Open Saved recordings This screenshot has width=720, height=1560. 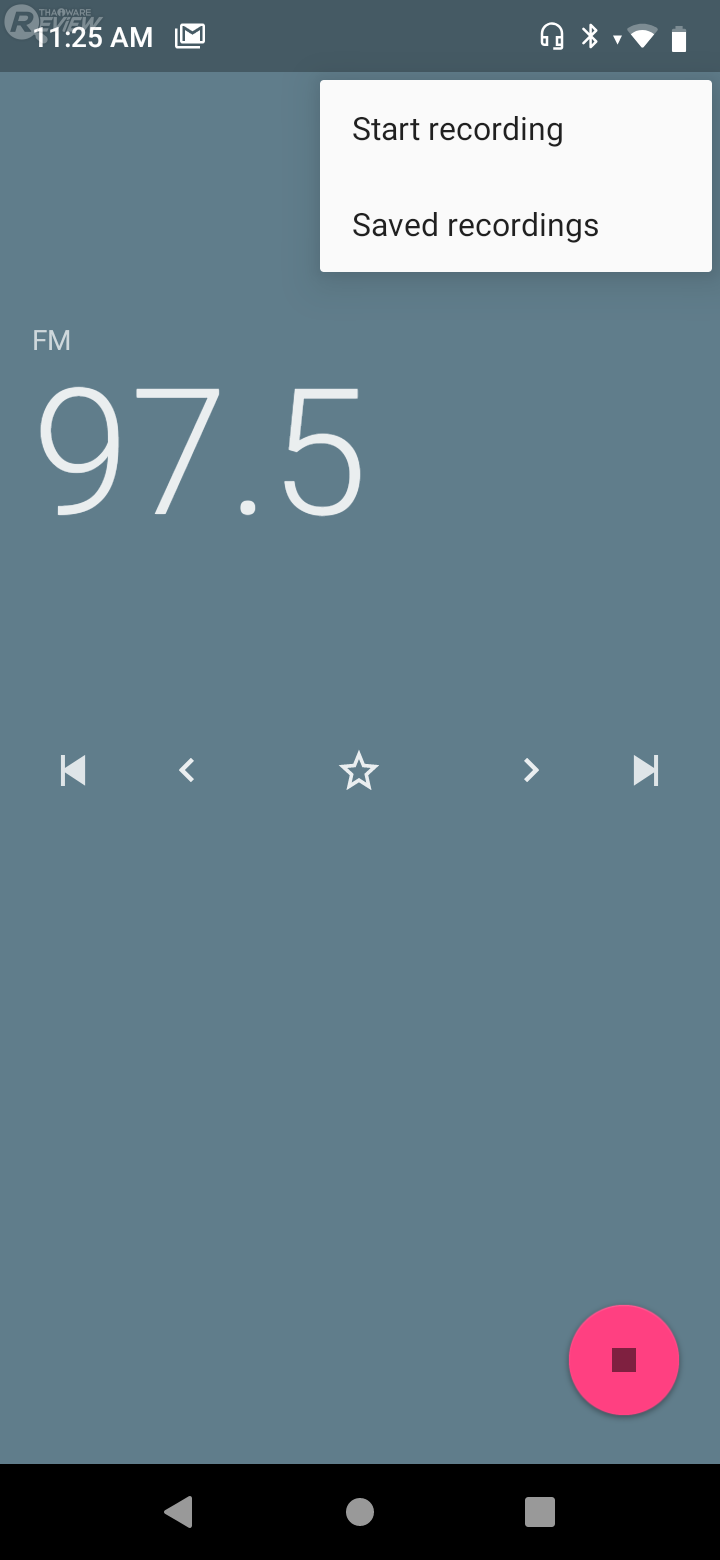(475, 225)
